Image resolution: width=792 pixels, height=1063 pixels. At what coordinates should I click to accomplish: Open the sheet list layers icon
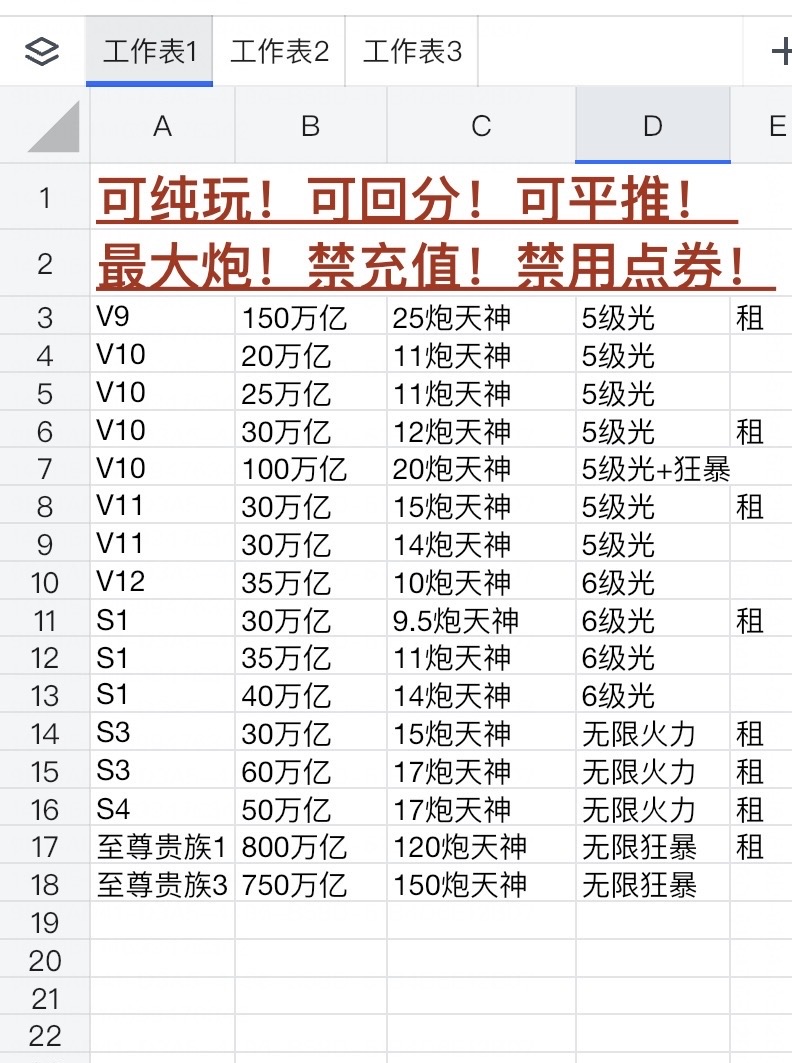(x=42, y=52)
